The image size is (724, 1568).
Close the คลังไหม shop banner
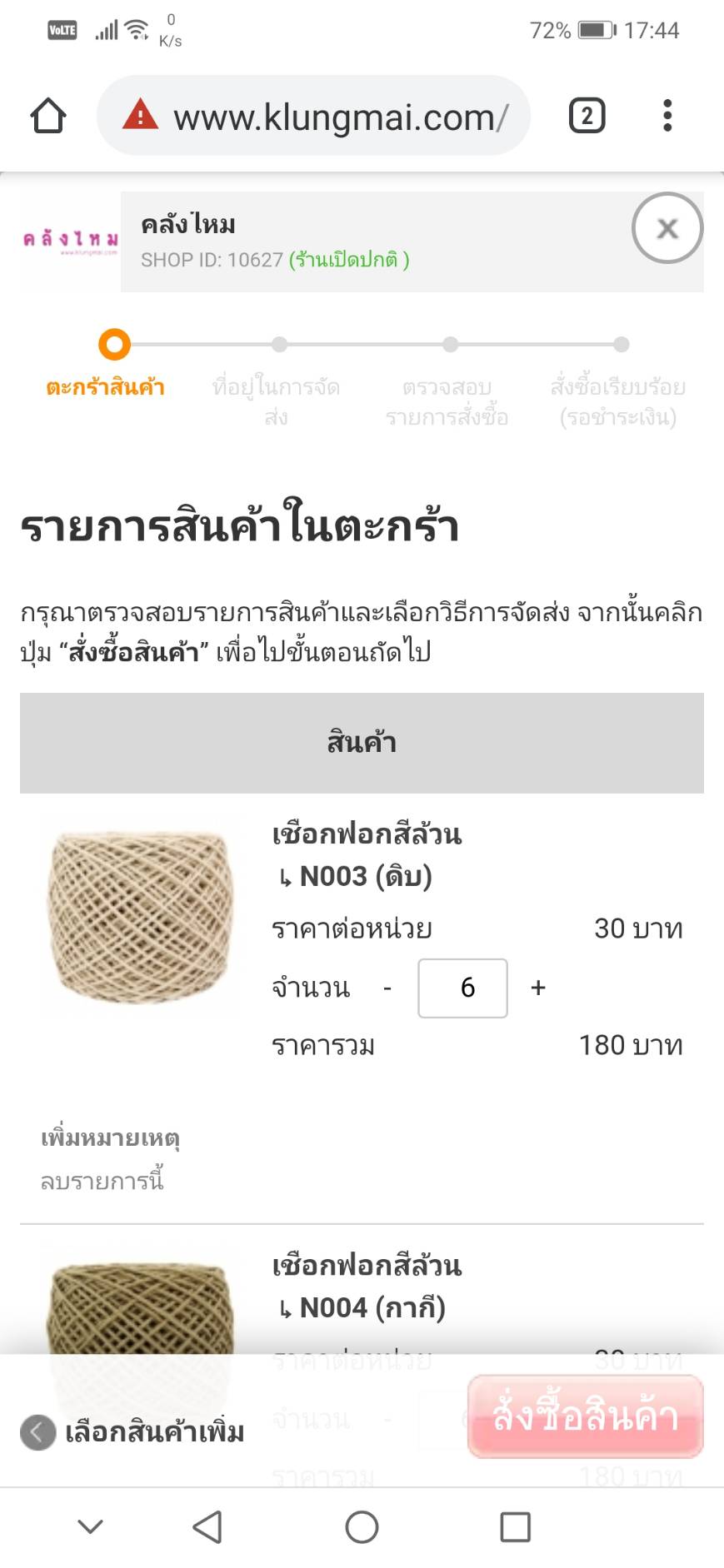coord(667,228)
